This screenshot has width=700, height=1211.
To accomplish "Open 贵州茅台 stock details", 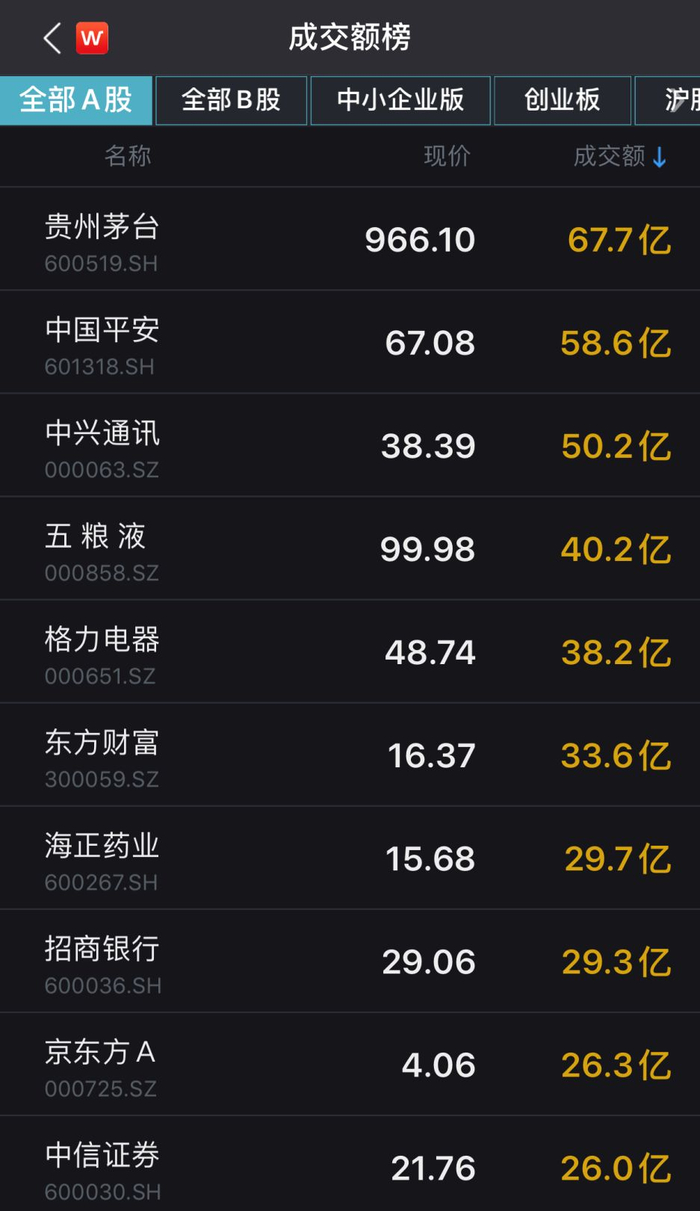I will tap(350, 239).
